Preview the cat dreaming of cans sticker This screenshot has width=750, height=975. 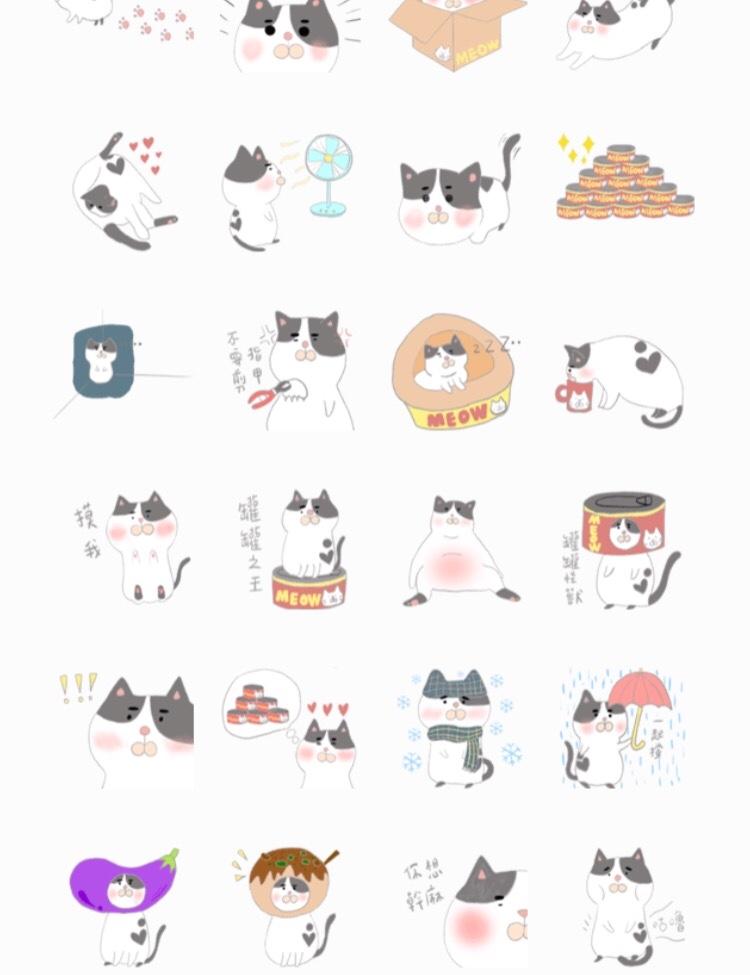click(290, 727)
